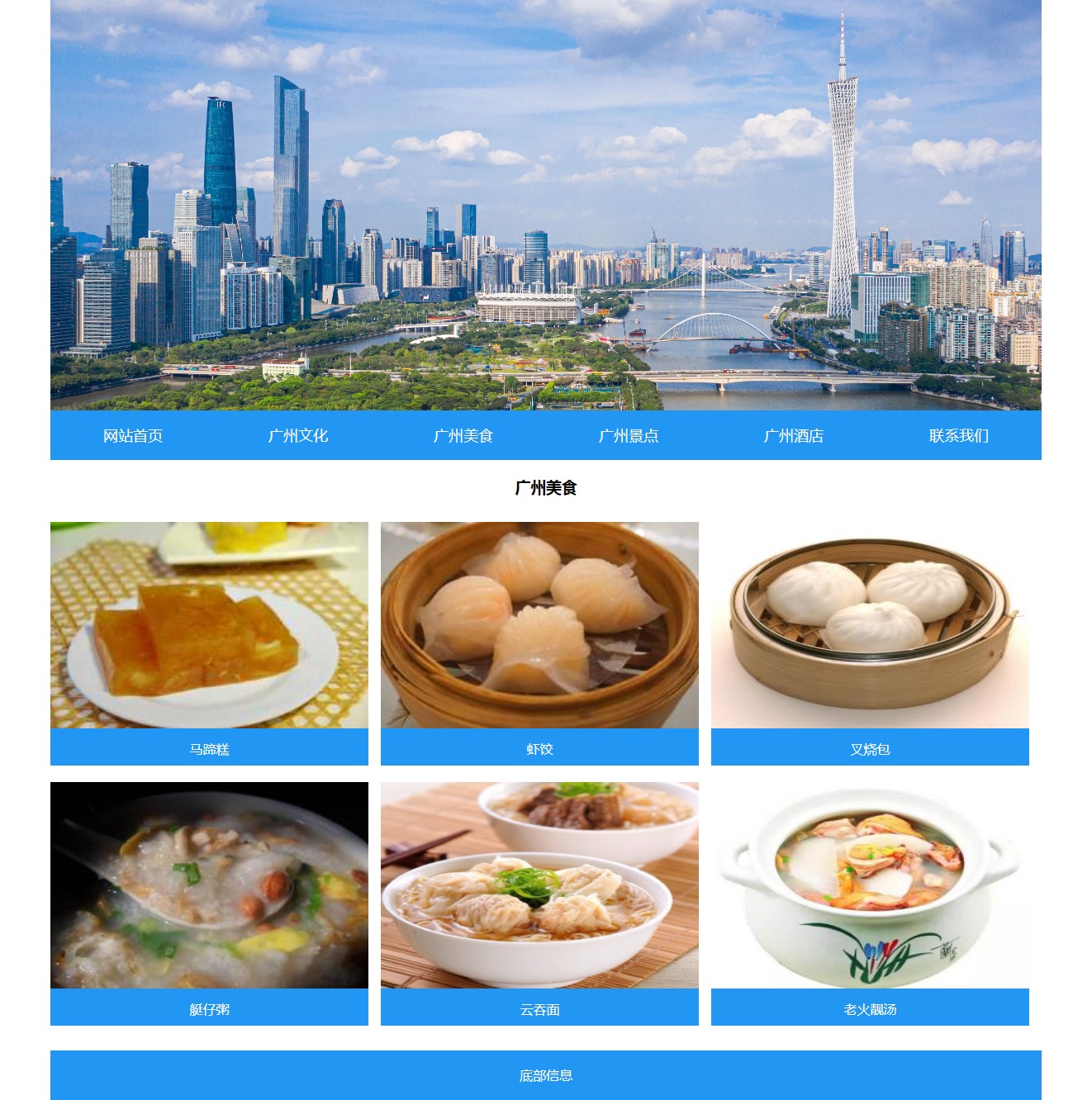This screenshot has width=1092, height=1100.
Task: Open 广州酒店 from the menu
Action: [x=794, y=435]
